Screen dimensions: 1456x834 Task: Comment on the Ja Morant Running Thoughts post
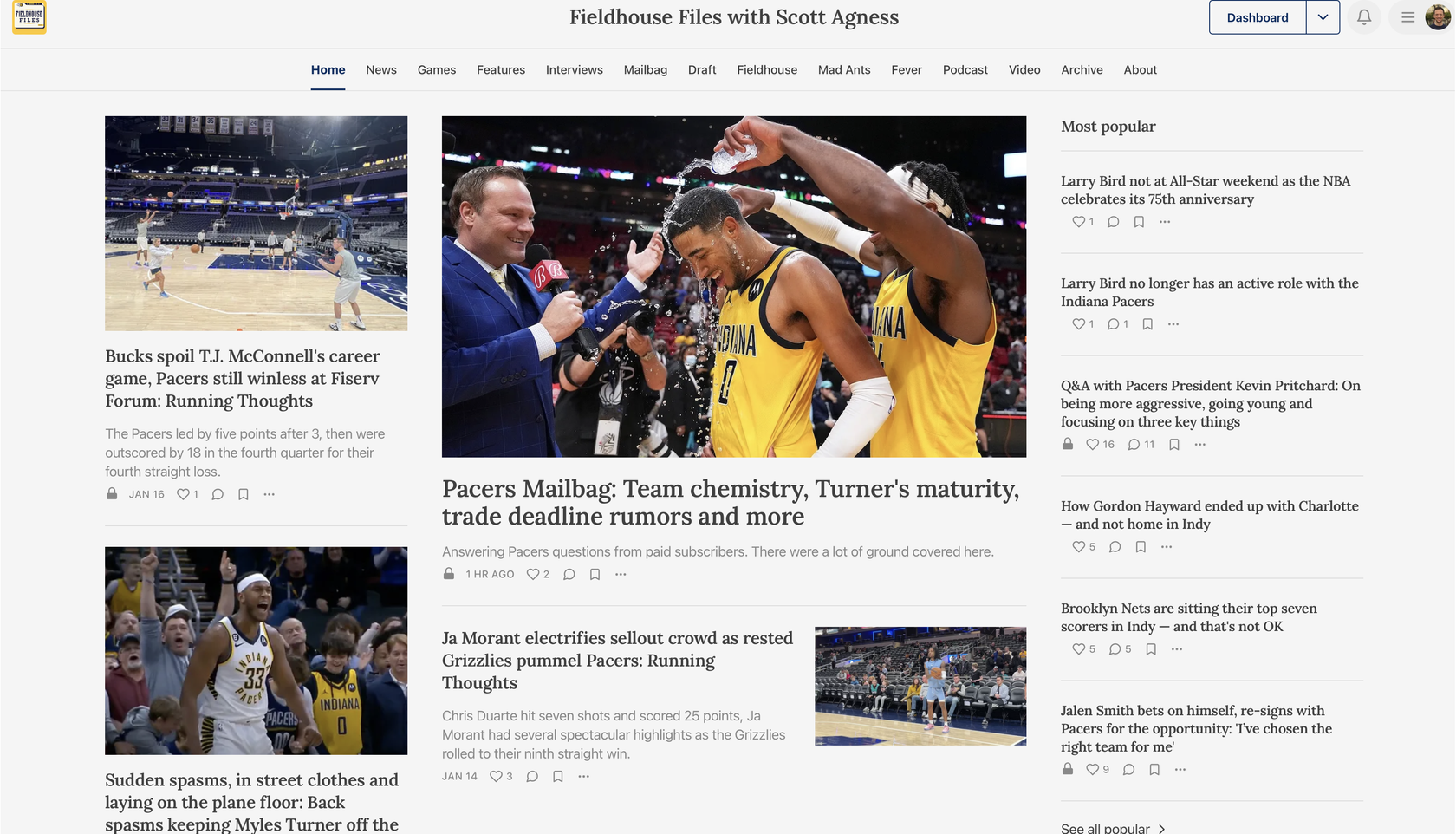coord(532,776)
